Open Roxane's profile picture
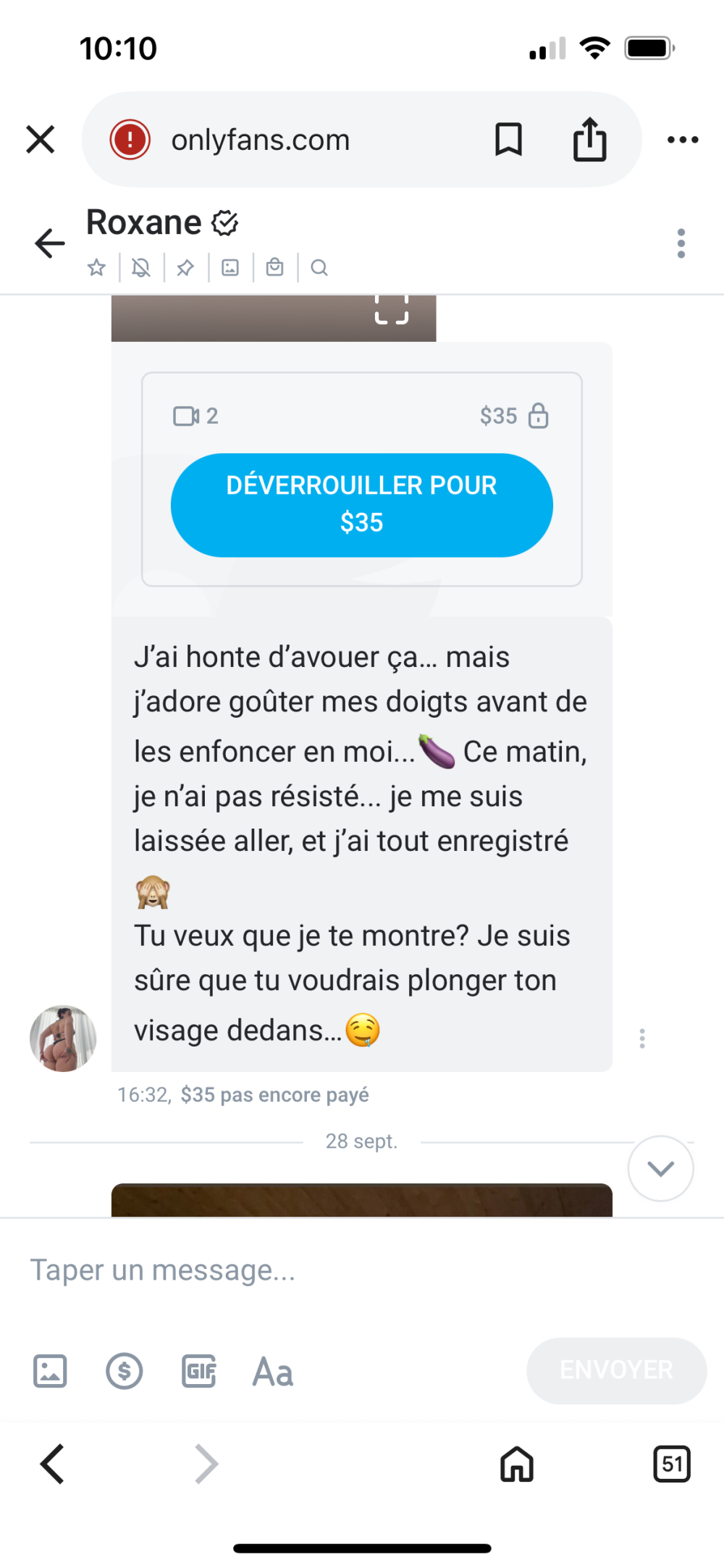This screenshot has width=724, height=1568. coord(63,1038)
